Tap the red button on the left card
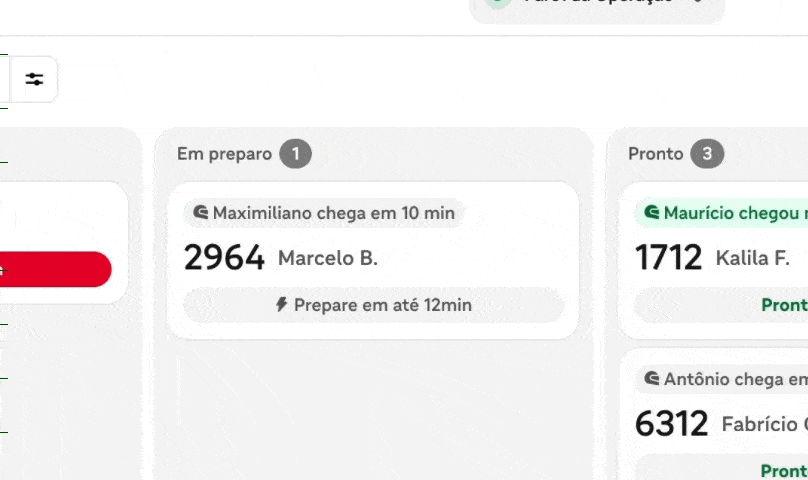Viewport: 808px width, 480px height. pos(55,269)
